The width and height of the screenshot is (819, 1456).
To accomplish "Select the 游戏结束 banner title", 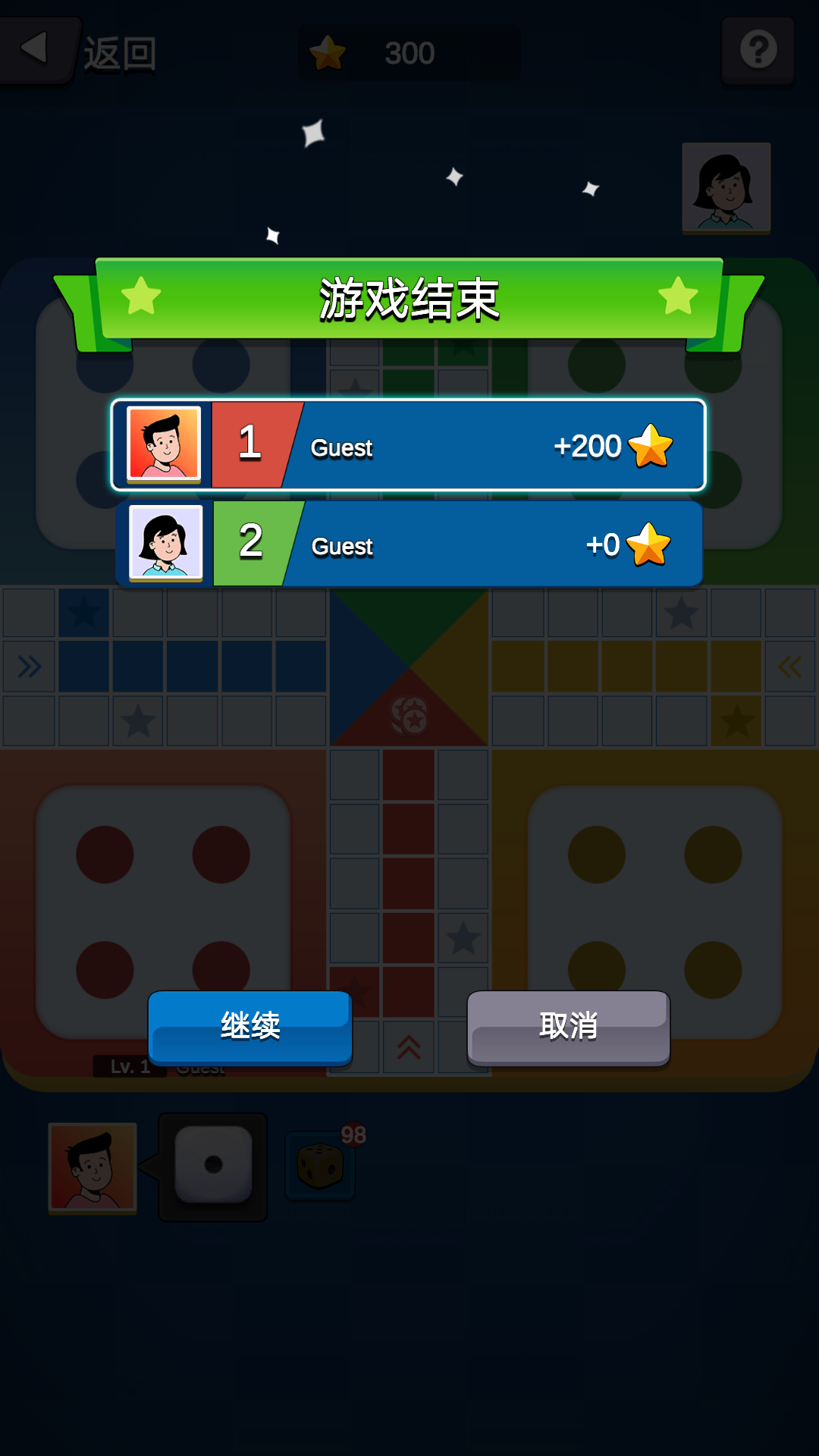I will click(409, 297).
